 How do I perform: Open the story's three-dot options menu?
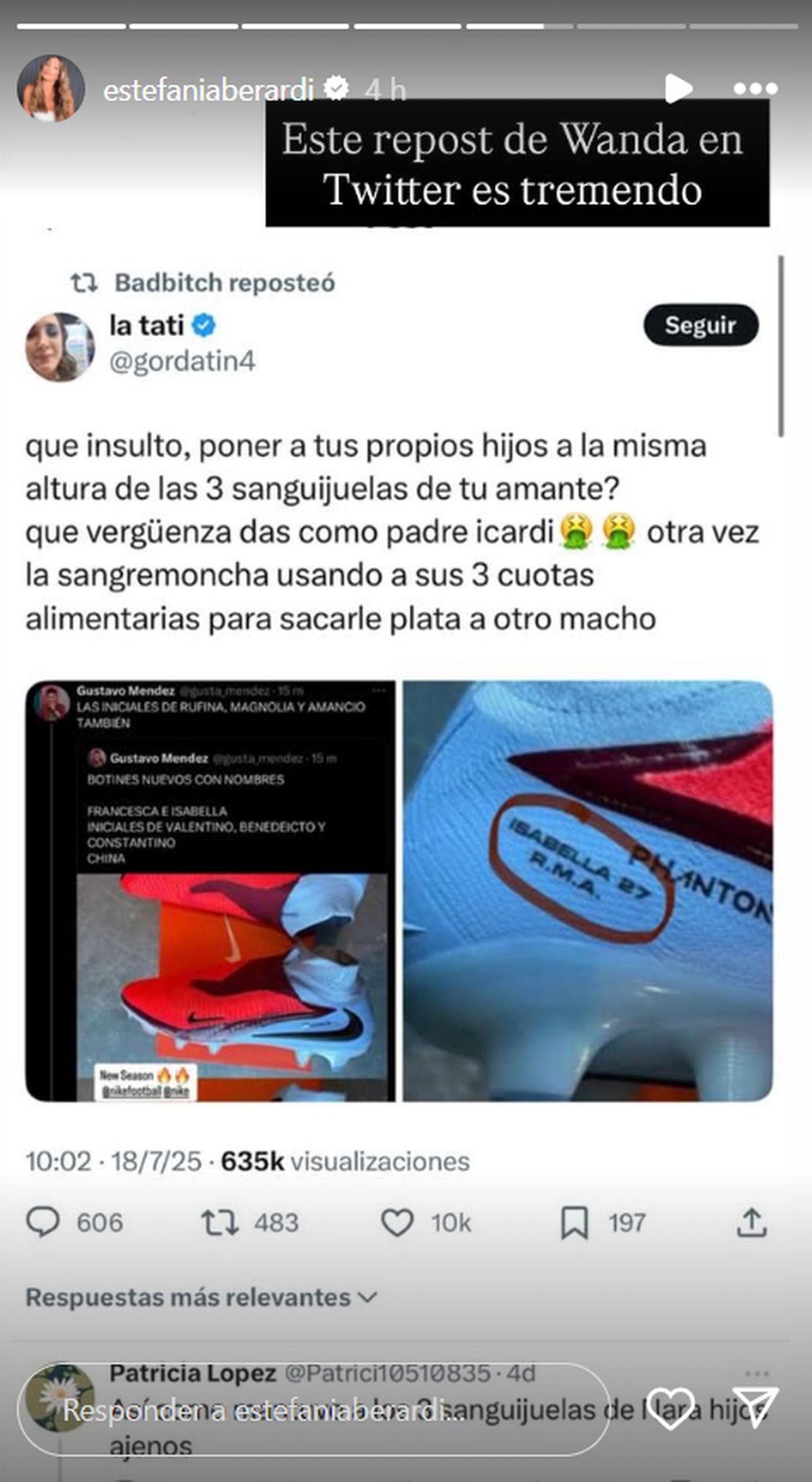(x=755, y=89)
